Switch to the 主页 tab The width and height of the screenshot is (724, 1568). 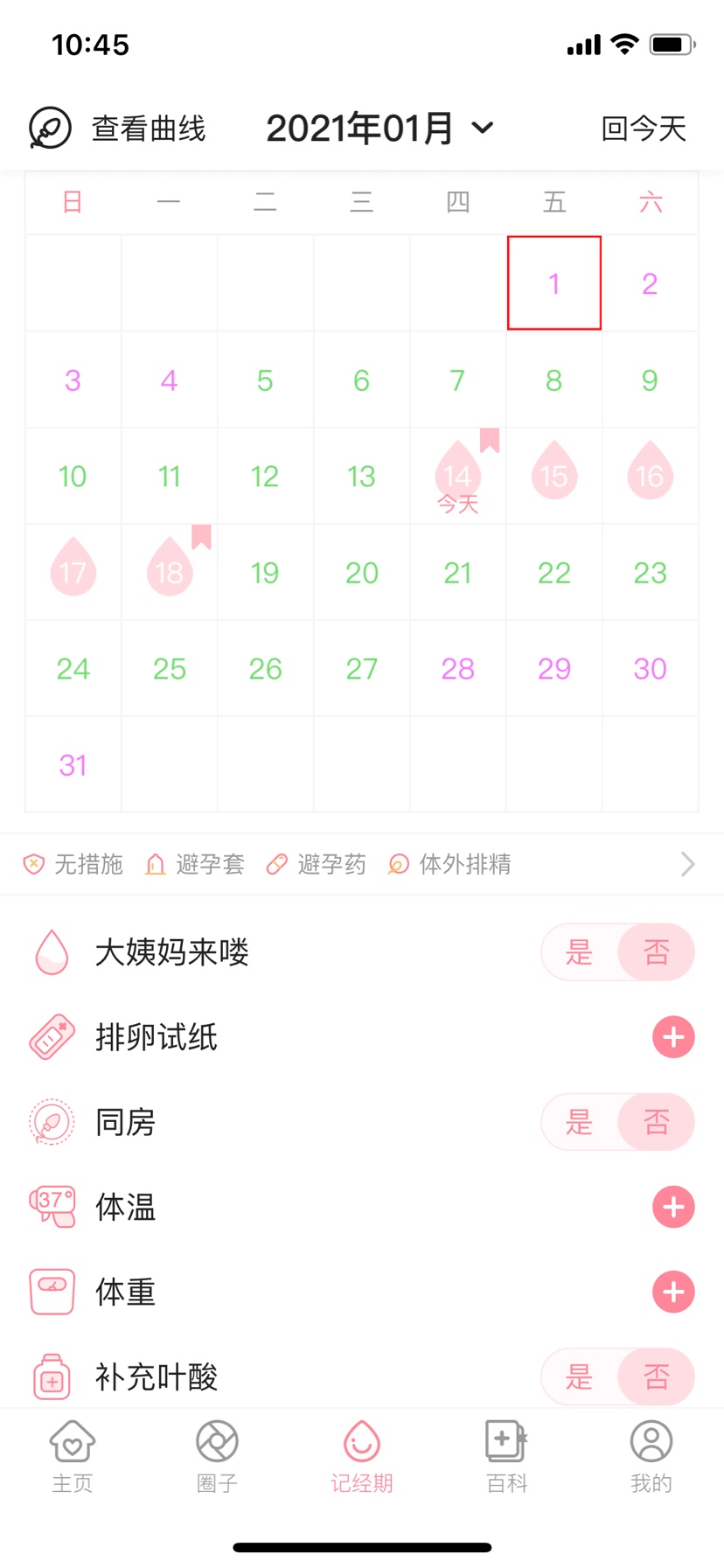pos(73,1457)
